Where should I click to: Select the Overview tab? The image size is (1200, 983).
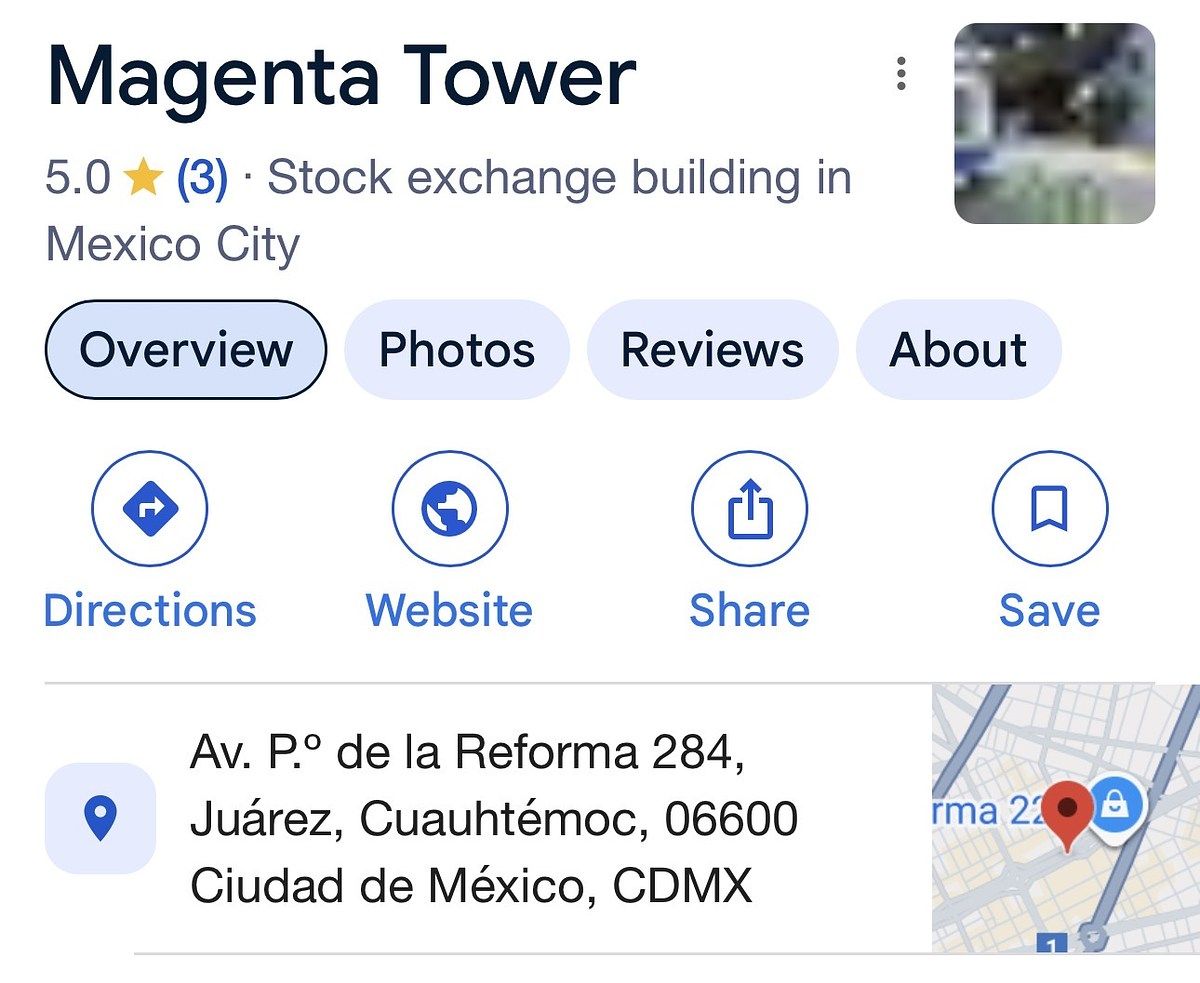(x=186, y=350)
